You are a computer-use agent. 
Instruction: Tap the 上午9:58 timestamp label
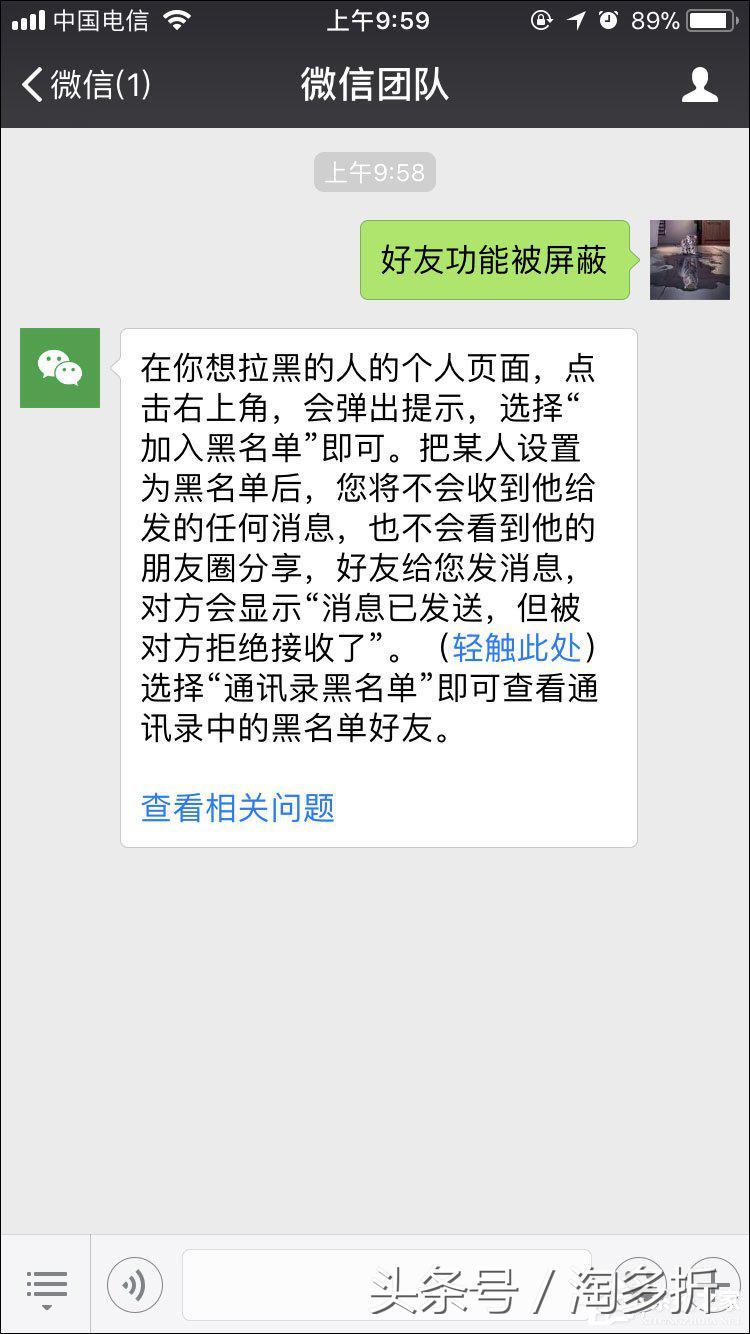374,171
